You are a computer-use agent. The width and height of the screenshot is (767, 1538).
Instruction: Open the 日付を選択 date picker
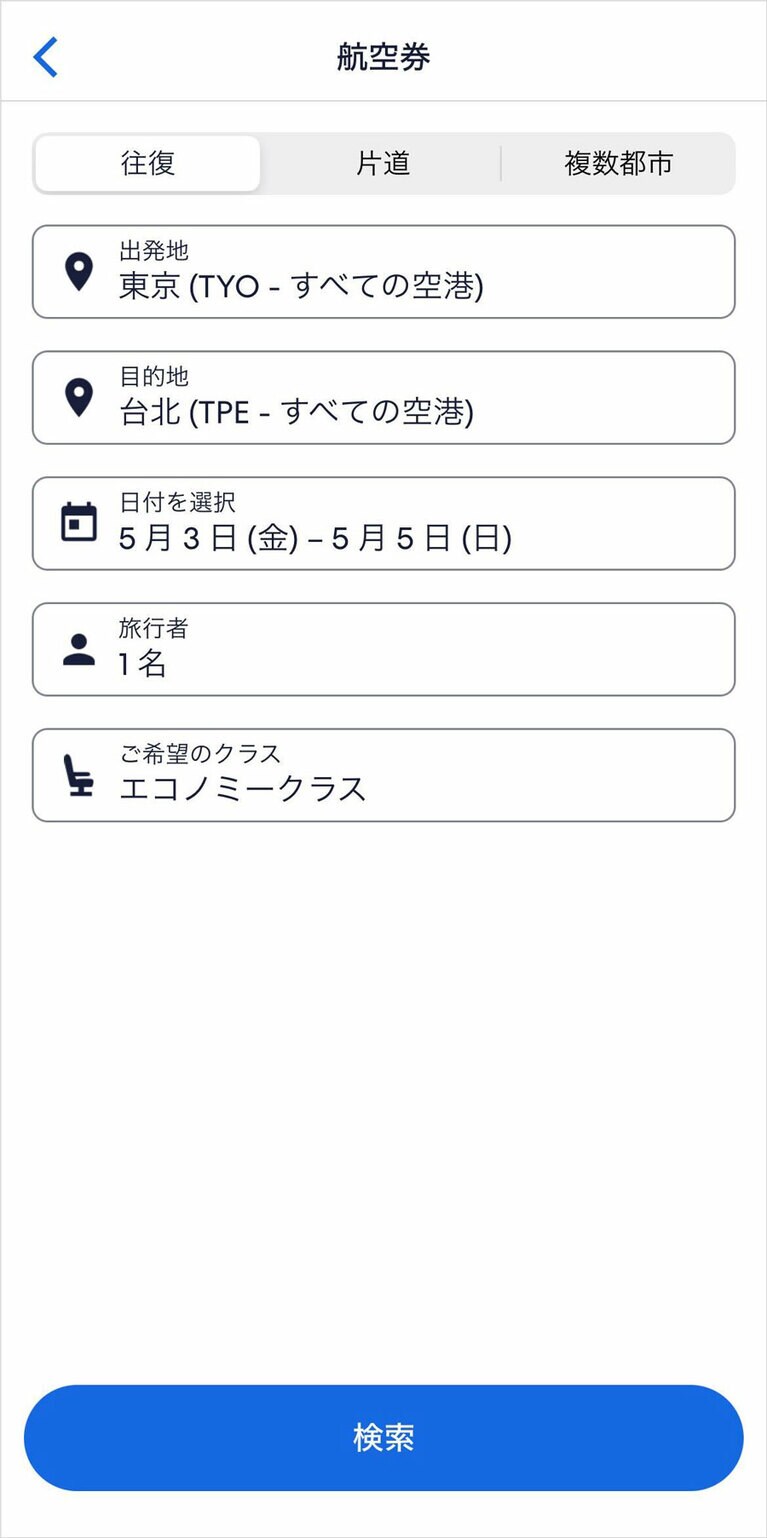(383, 523)
